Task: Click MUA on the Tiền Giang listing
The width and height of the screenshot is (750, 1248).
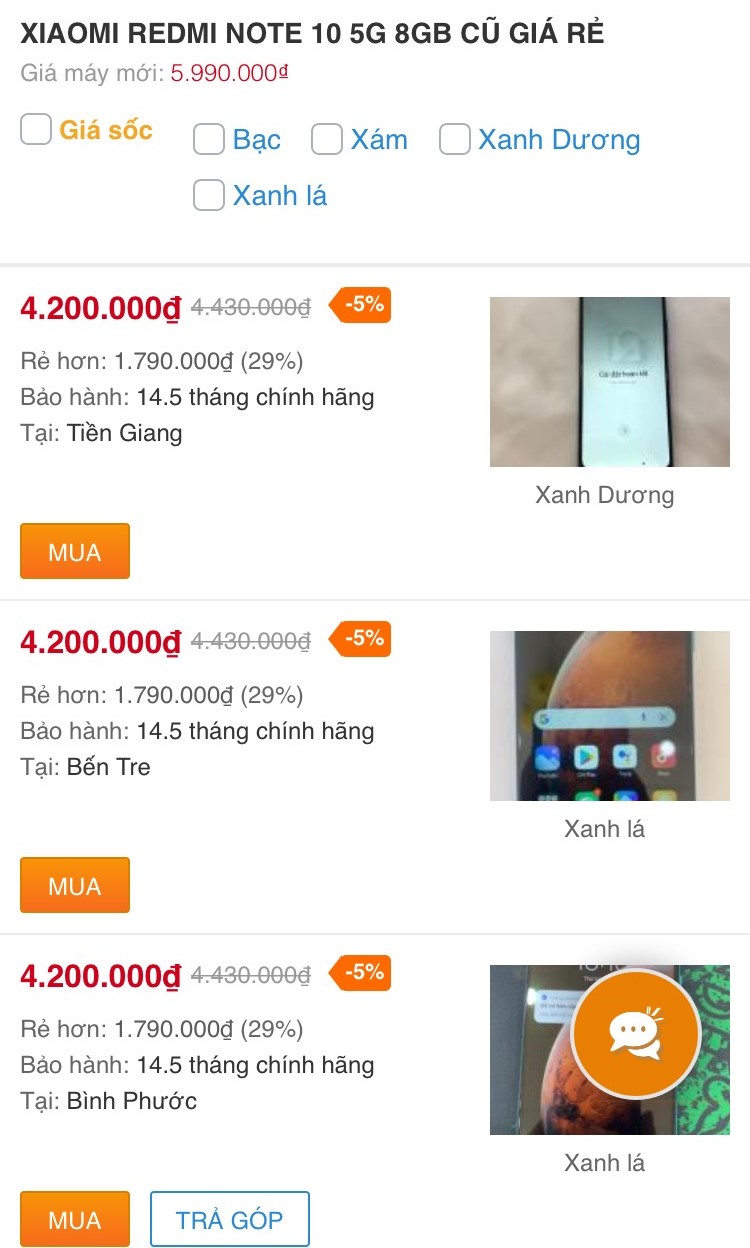Action: click(x=74, y=551)
